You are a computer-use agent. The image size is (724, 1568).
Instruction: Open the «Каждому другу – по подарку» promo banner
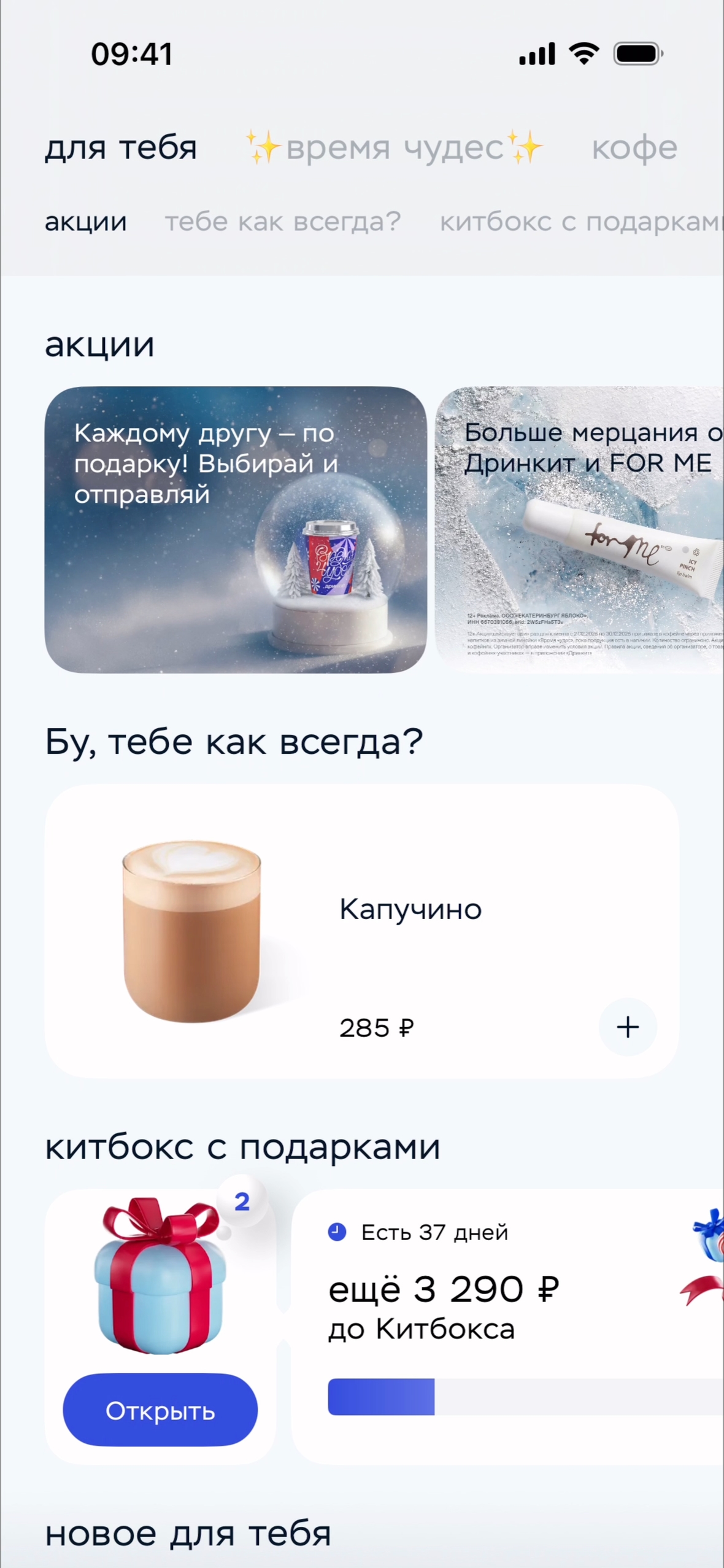pyautogui.click(x=236, y=529)
